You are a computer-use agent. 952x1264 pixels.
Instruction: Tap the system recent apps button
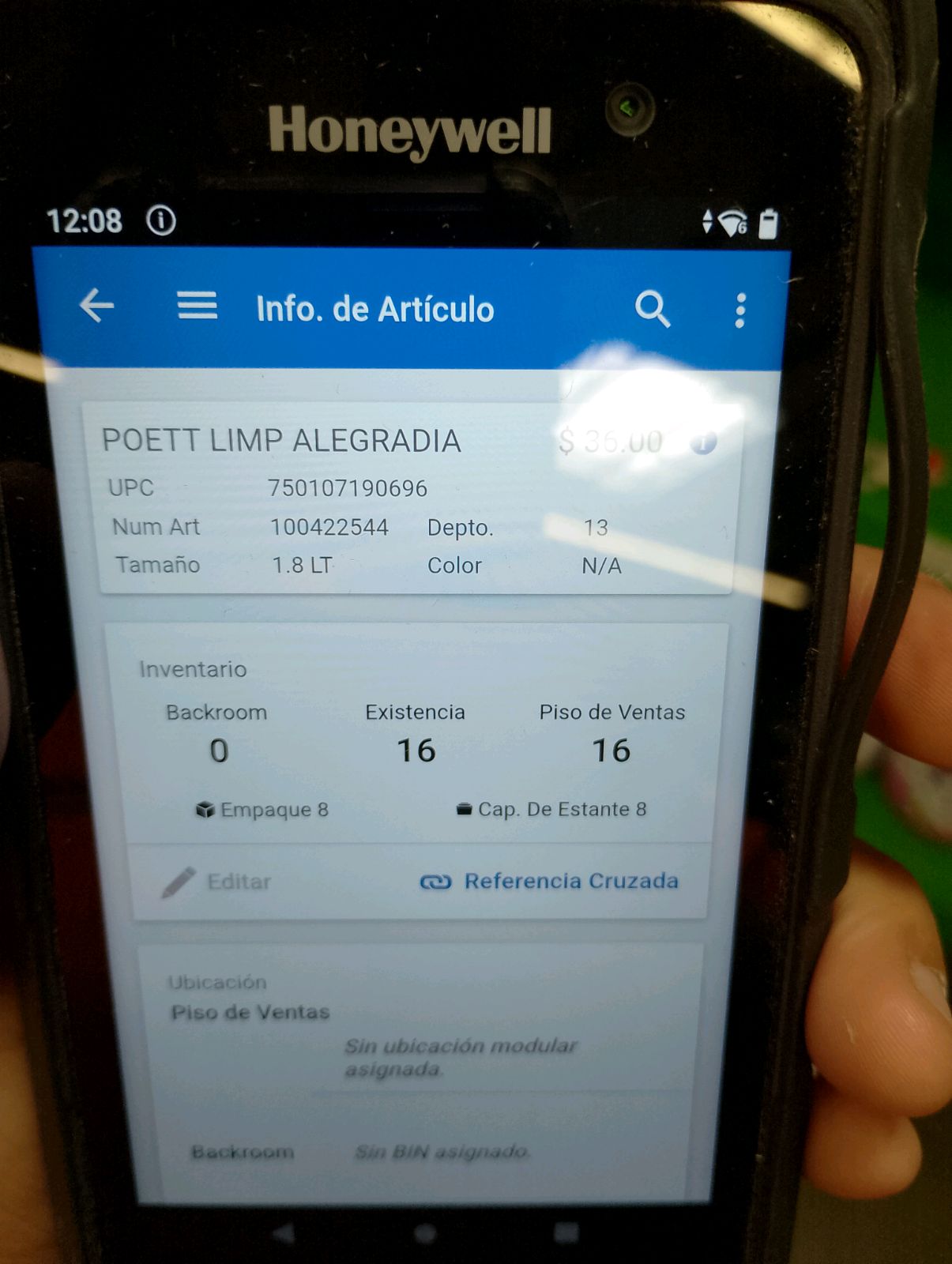(x=566, y=1232)
